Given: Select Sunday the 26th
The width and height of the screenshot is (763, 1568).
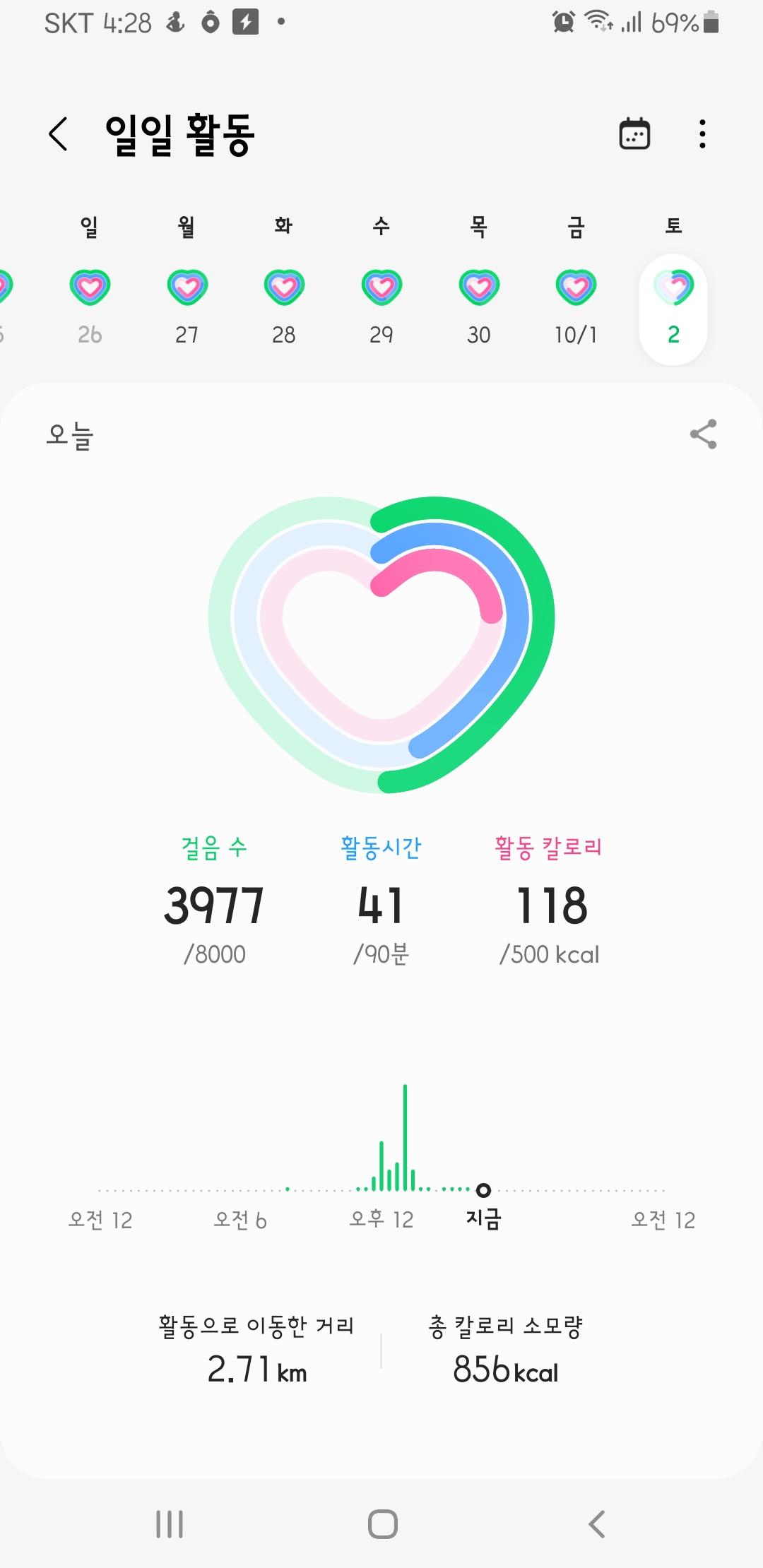Looking at the screenshot, I should coord(90,305).
